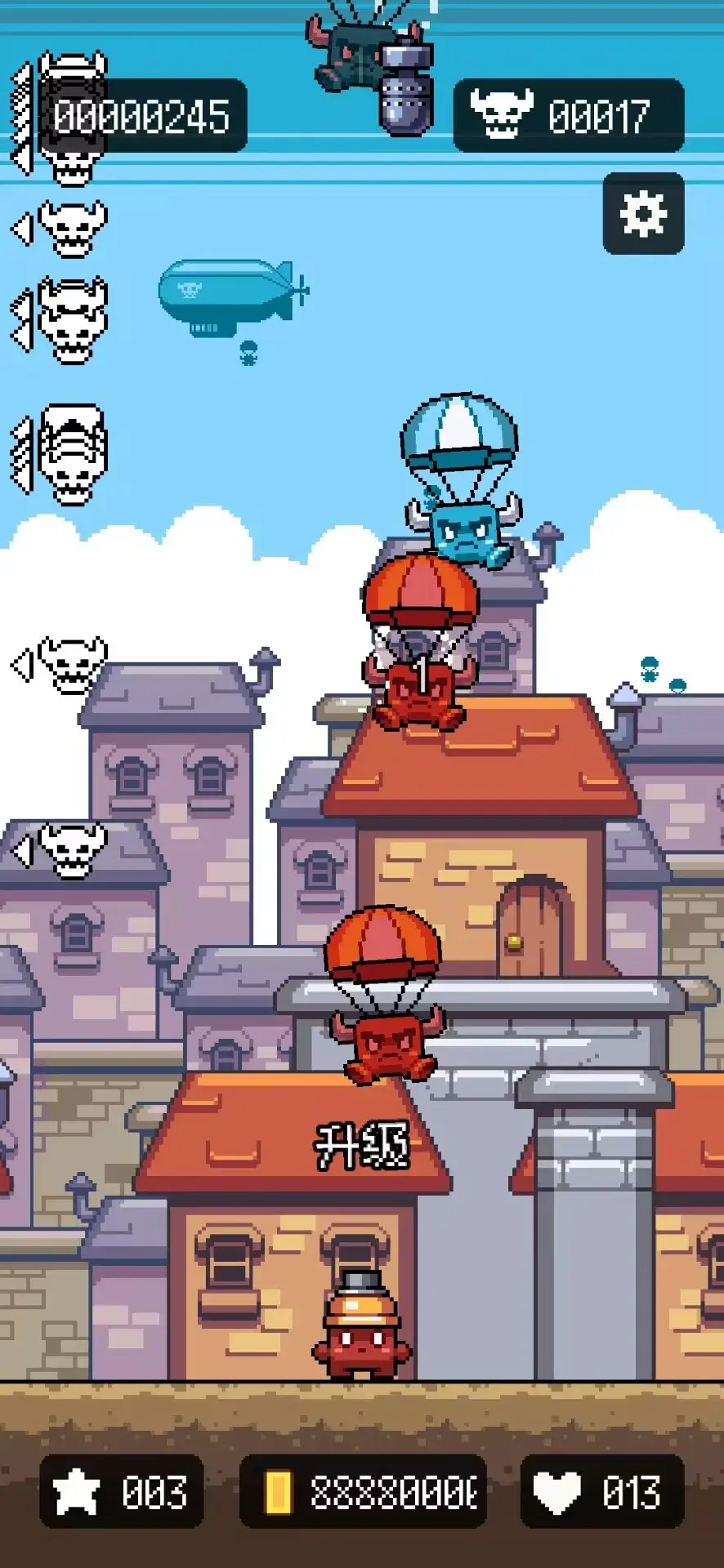Open the settings gear
This screenshot has width=724, height=1568.
[643, 214]
